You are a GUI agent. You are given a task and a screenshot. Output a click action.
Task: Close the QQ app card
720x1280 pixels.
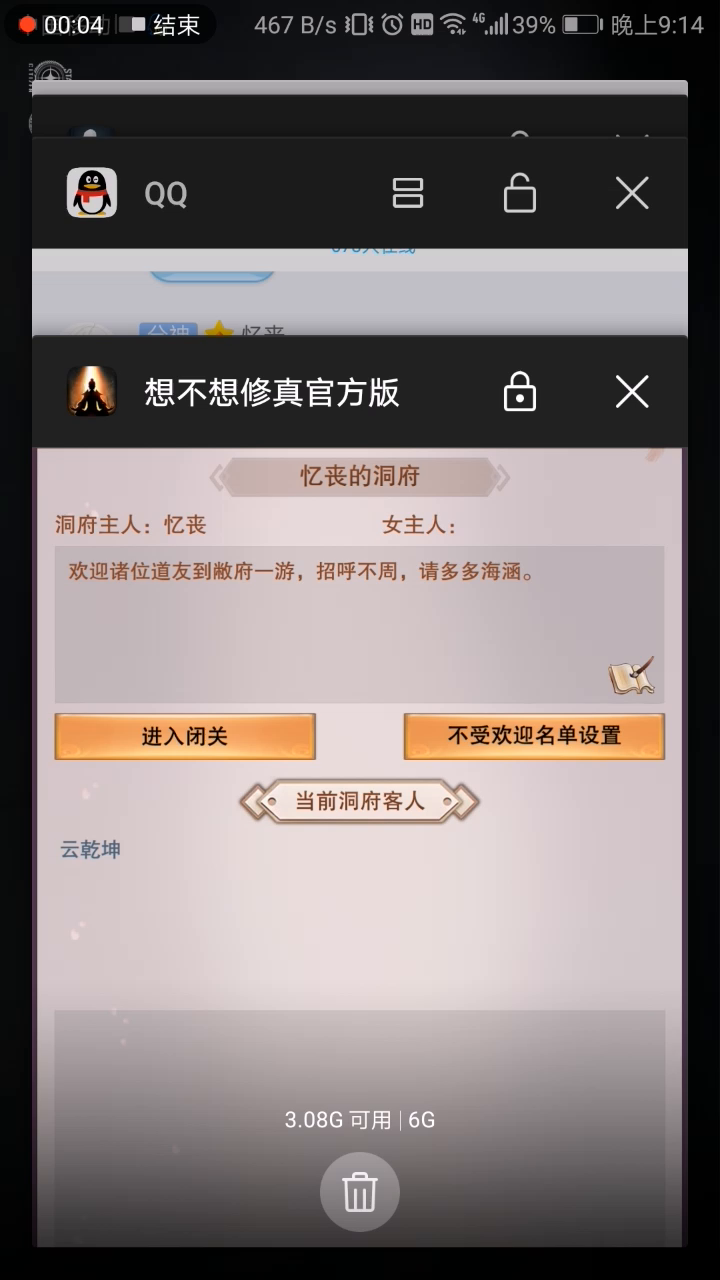coord(631,193)
